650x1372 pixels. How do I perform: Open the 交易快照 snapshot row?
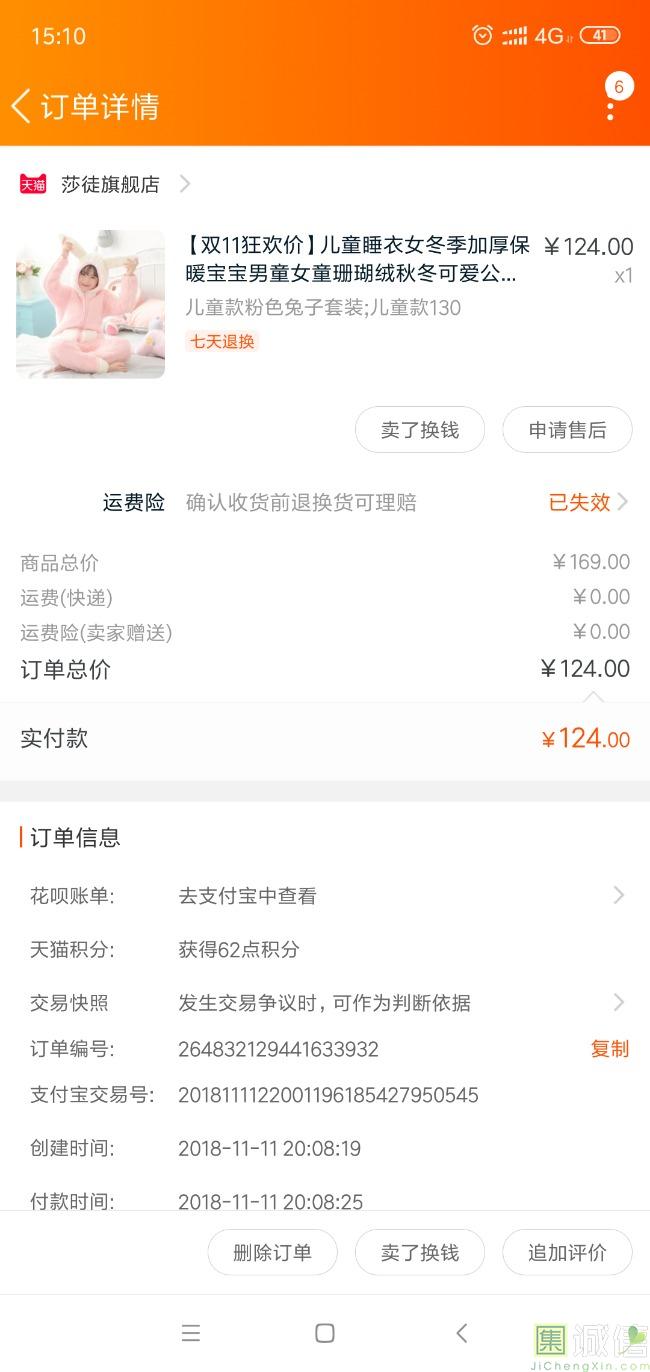400,1002
